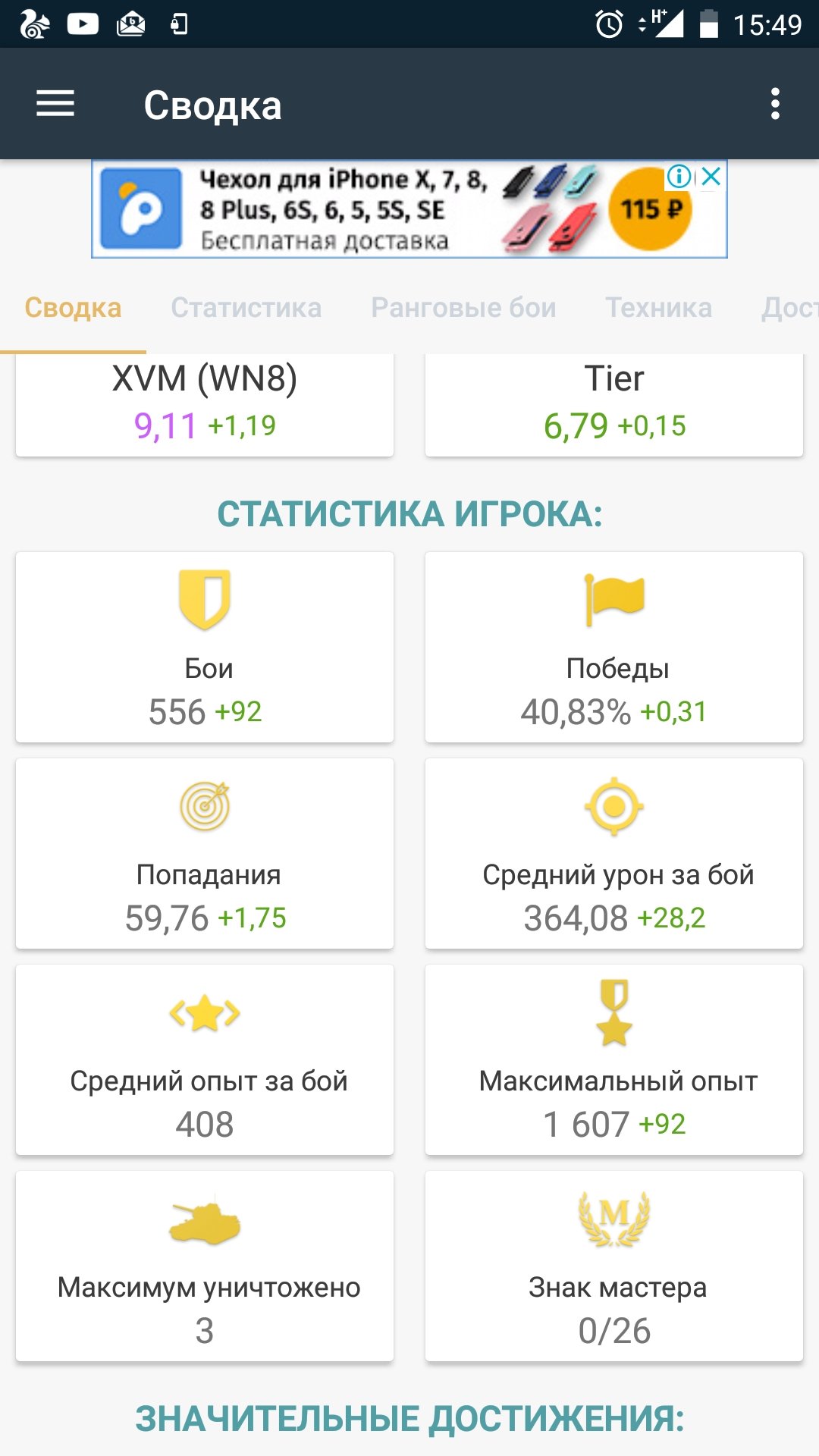Switch to the Ранговые бои tab
The image size is (819, 1456).
click(x=463, y=308)
